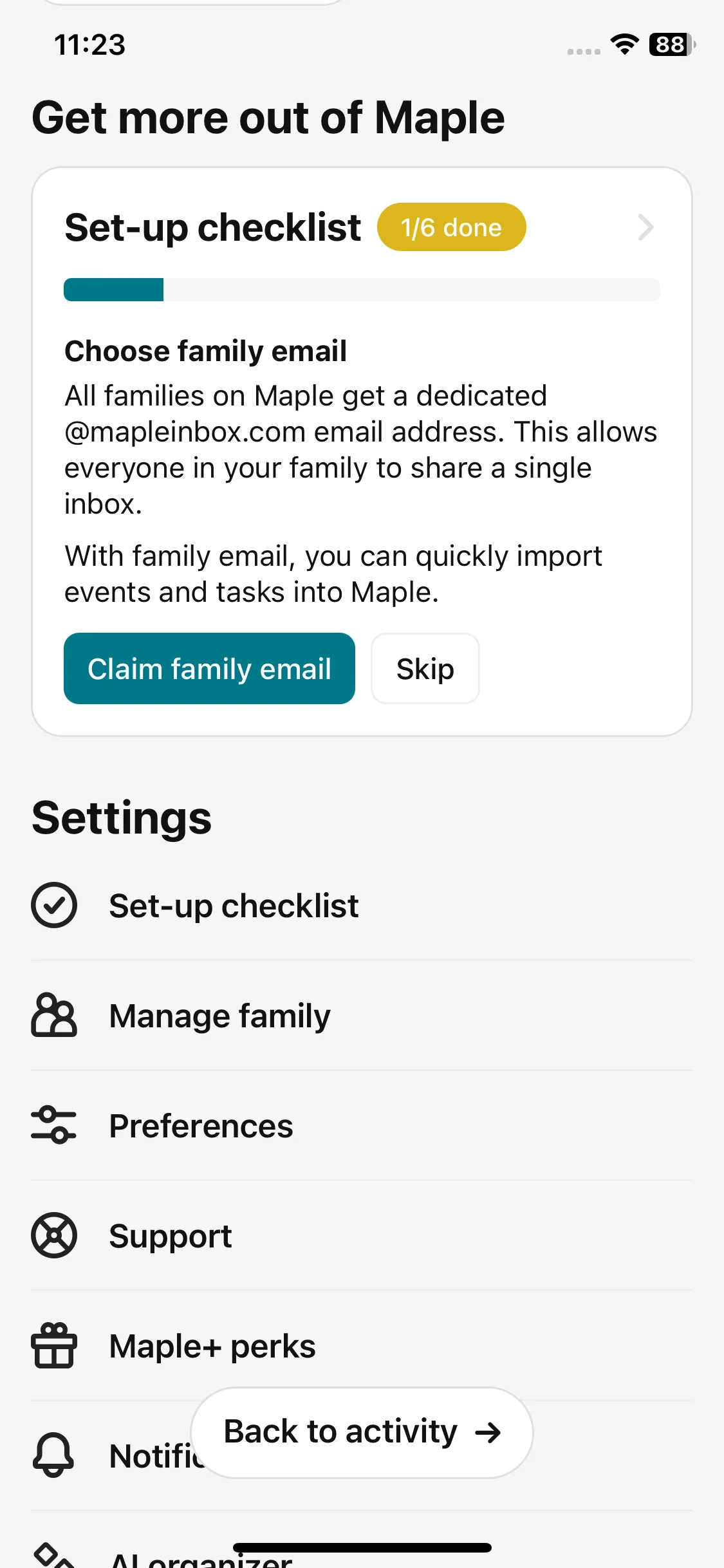The width and height of the screenshot is (724, 1568).
Task: Open Manage family settings
Action: coord(219,1016)
